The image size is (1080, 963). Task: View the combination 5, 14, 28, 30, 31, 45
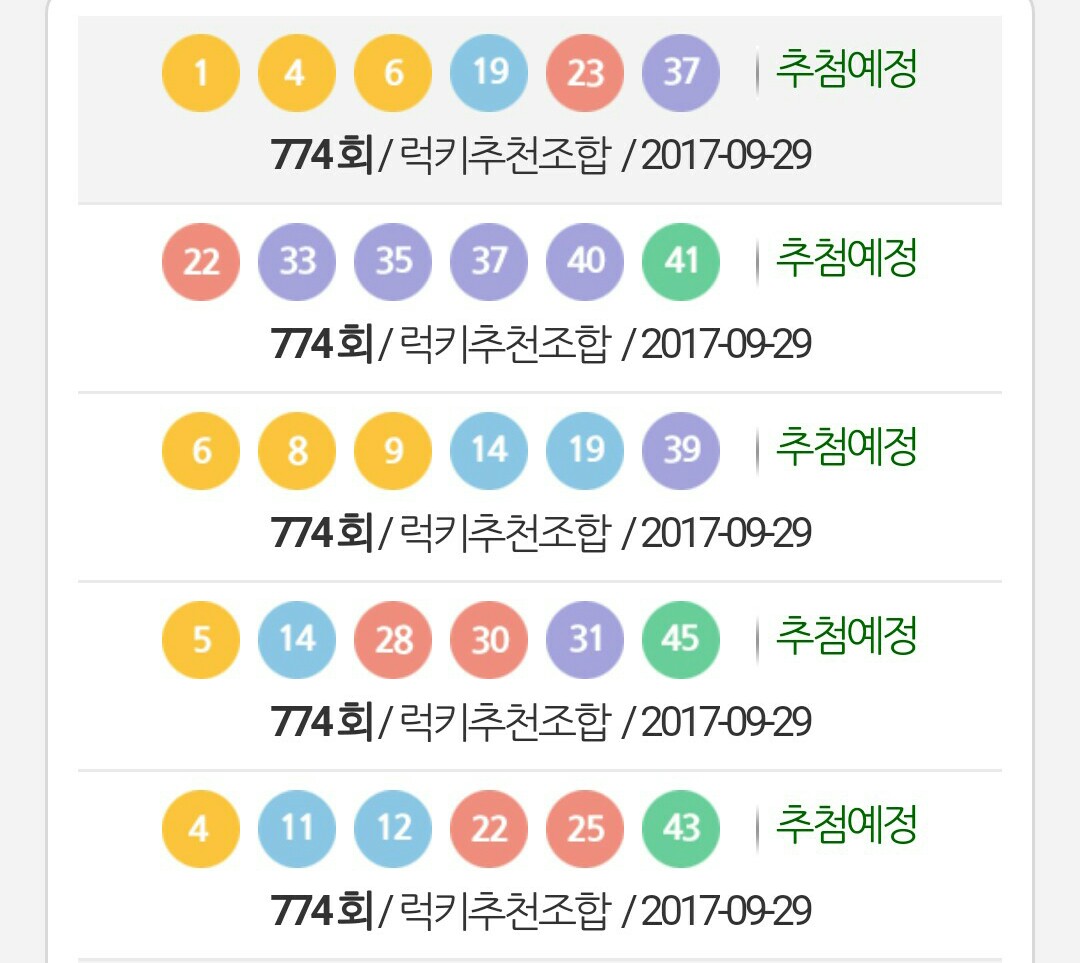[x=540, y=676]
